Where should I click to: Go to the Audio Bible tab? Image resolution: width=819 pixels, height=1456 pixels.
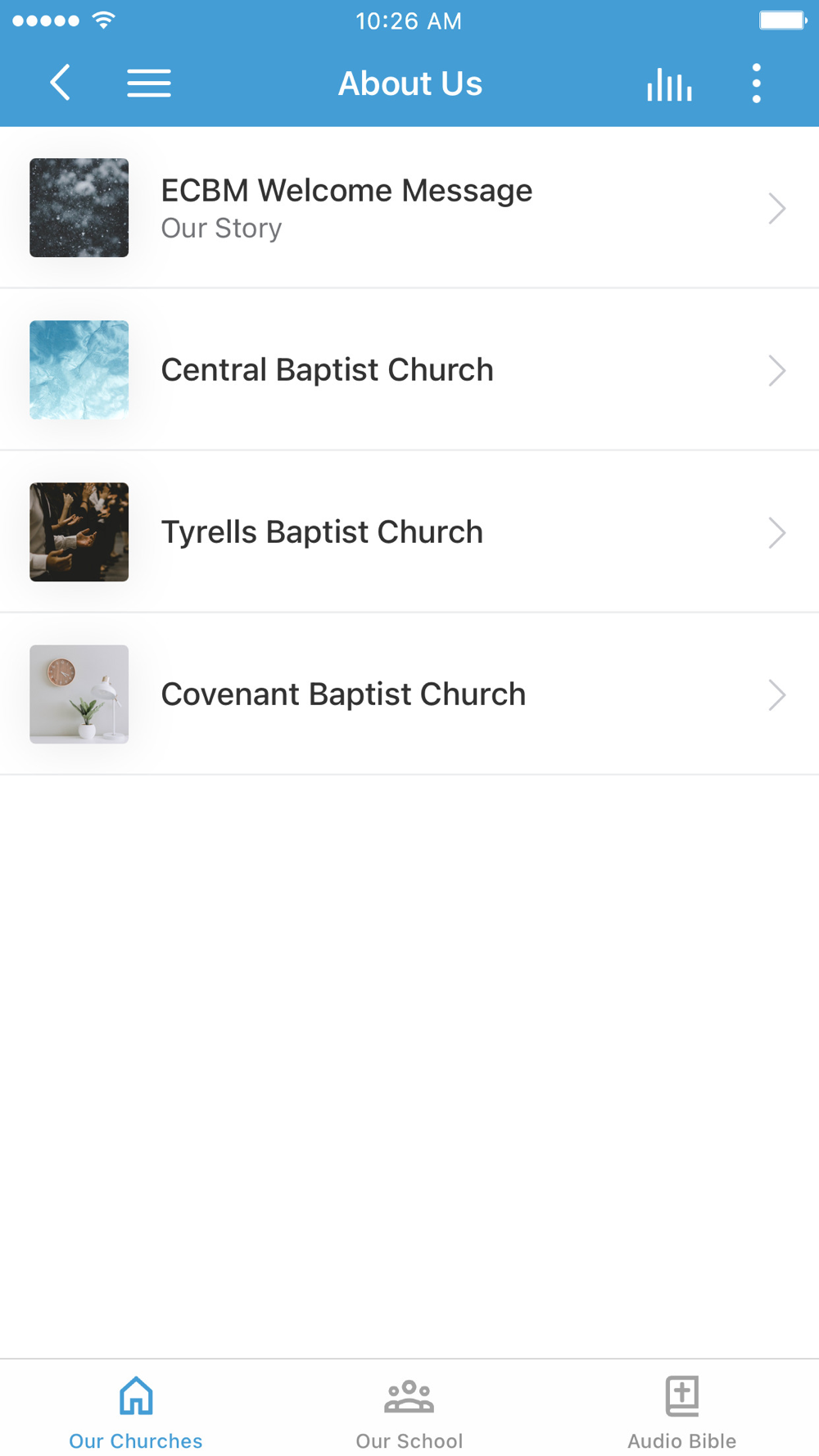pos(681,1410)
